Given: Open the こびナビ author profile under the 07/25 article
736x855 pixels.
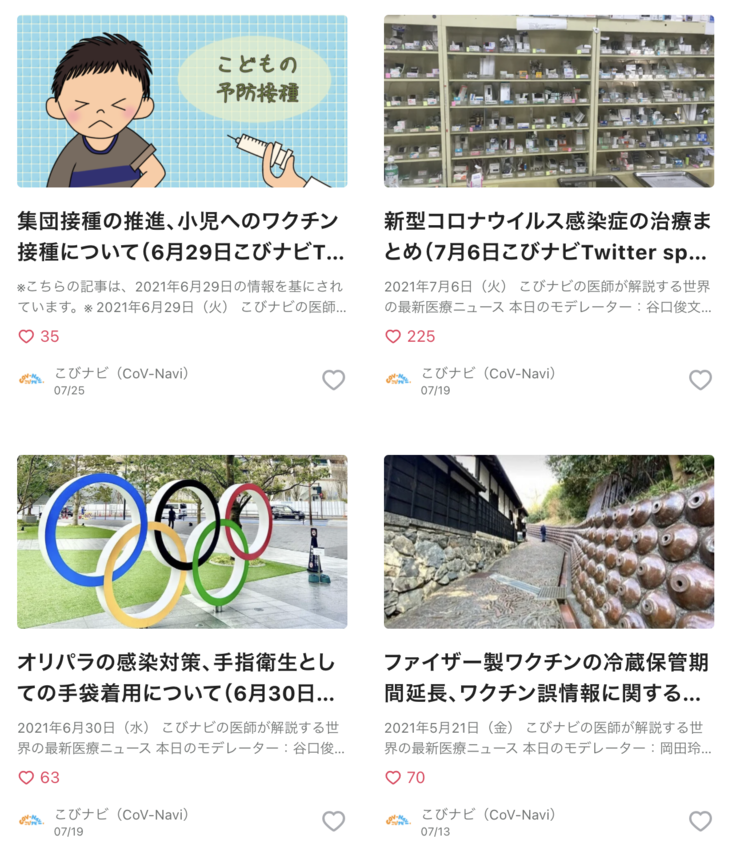Looking at the screenshot, I should pos(120,374).
